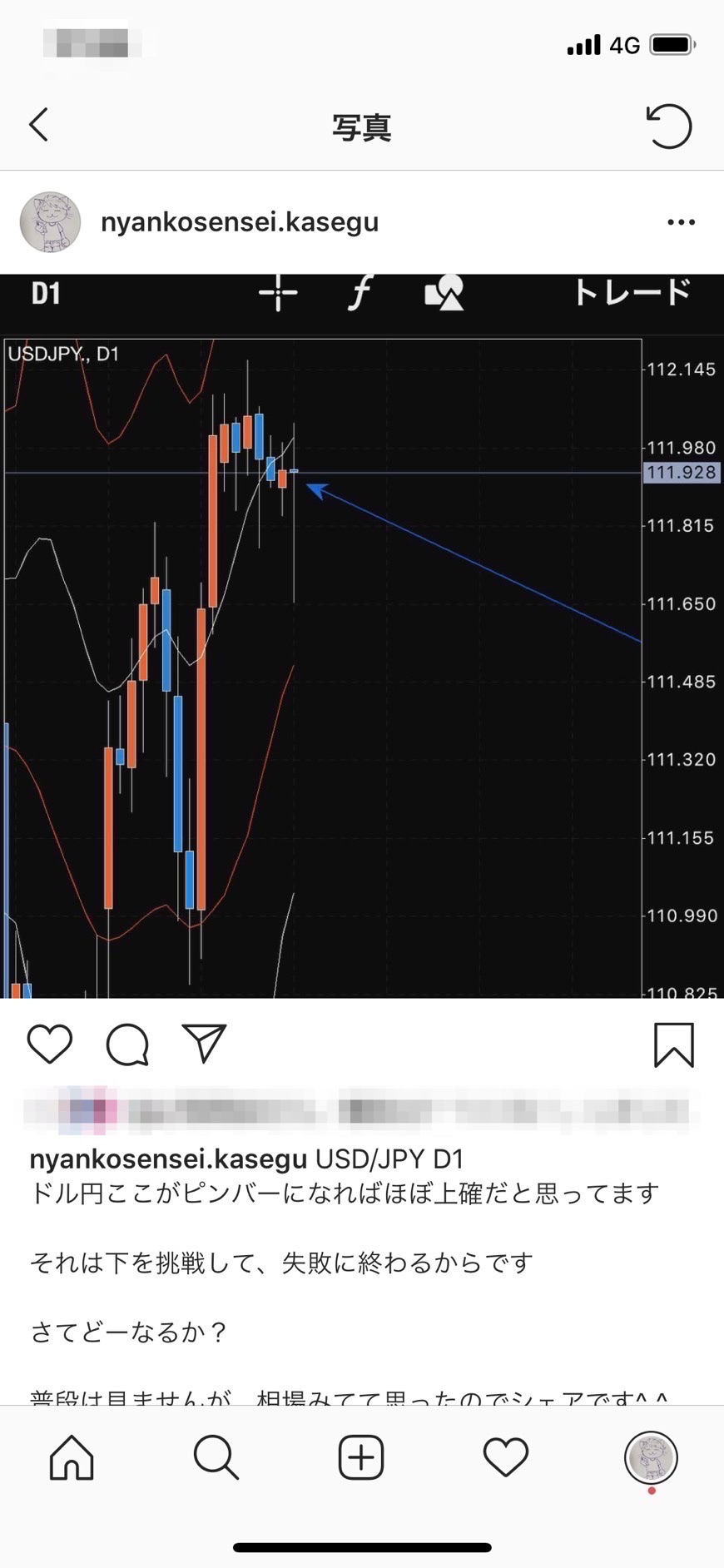The width and height of the screenshot is (724, 1568).
Task: Open nyankosensei.kasegu profile avatar
Action: (50, 222)
